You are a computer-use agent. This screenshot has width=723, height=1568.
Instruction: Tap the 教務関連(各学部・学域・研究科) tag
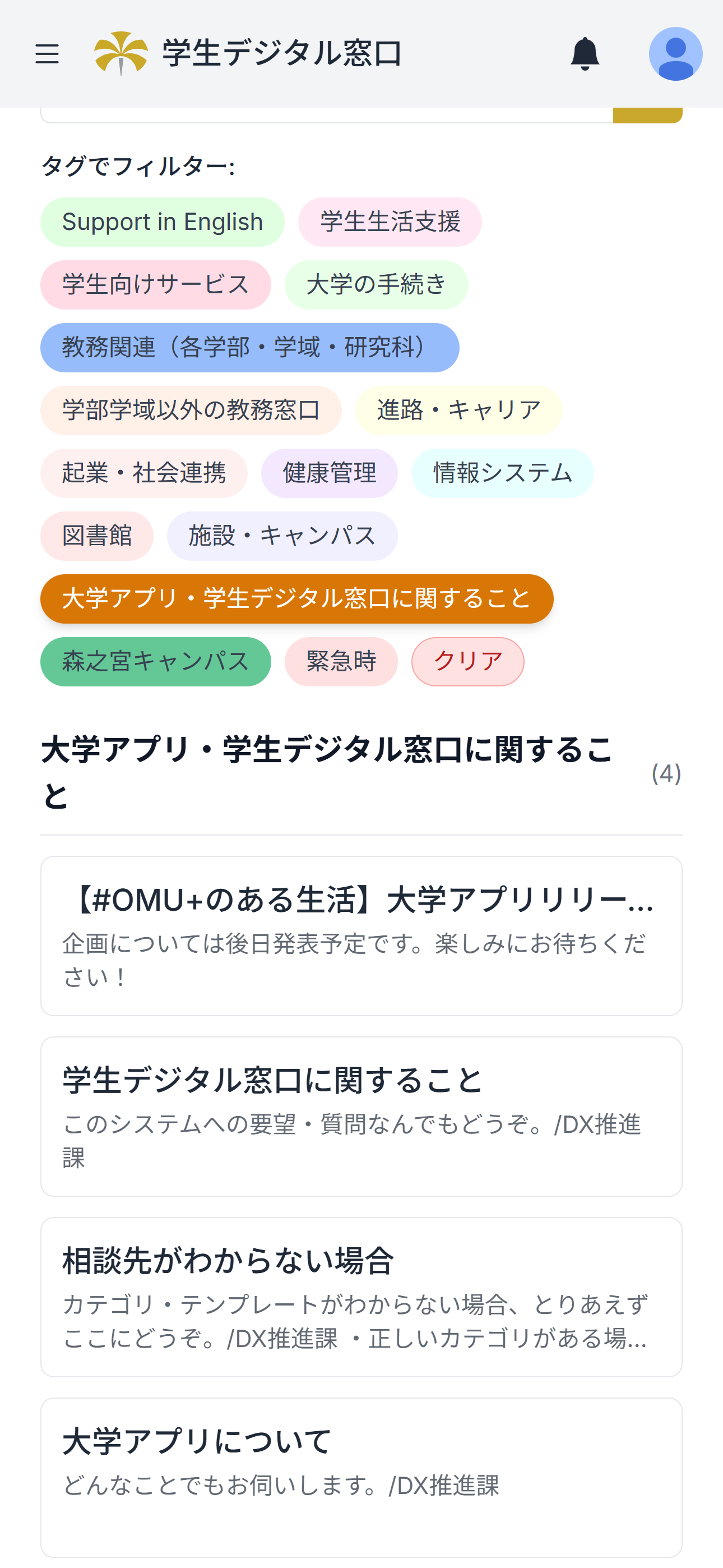pos(249,348)
